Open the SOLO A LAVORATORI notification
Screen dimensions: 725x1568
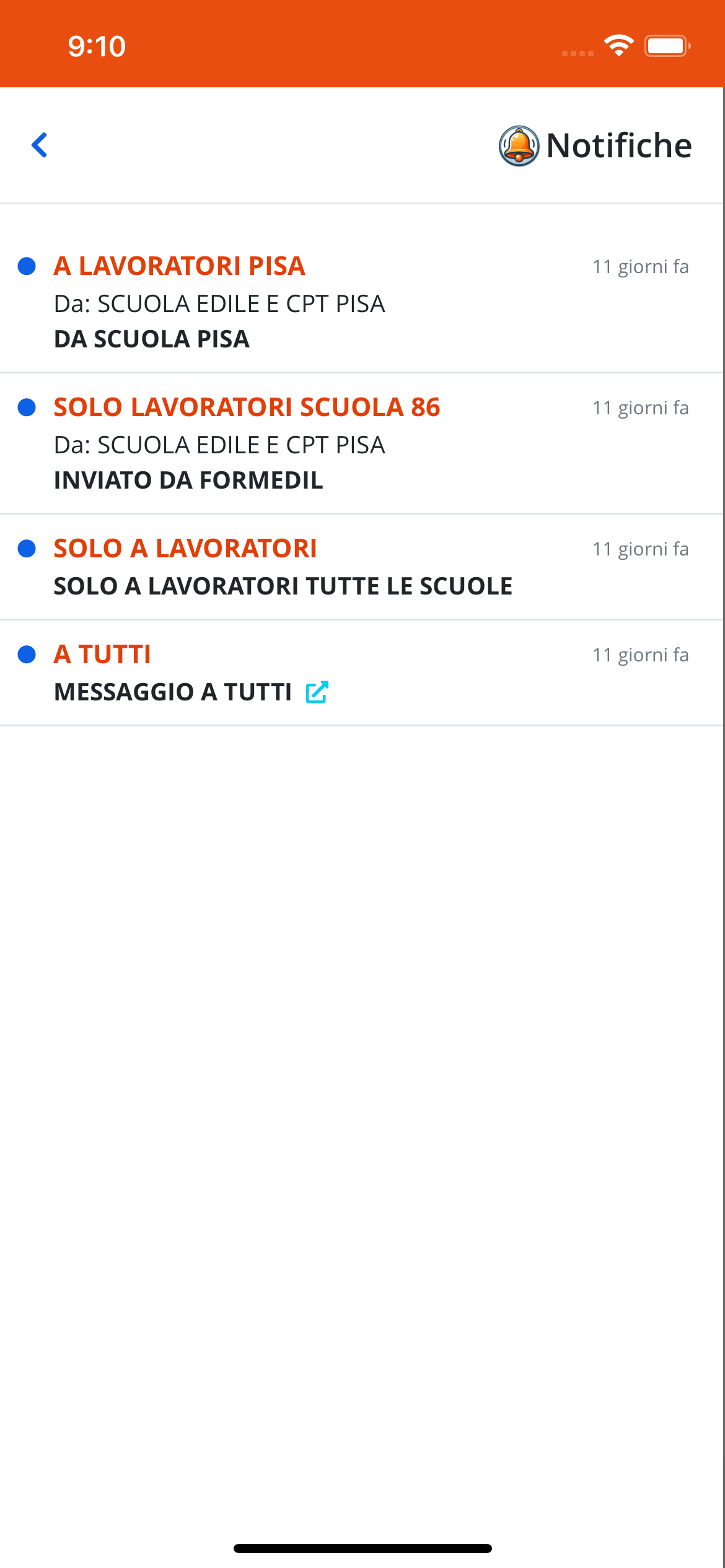185,549
